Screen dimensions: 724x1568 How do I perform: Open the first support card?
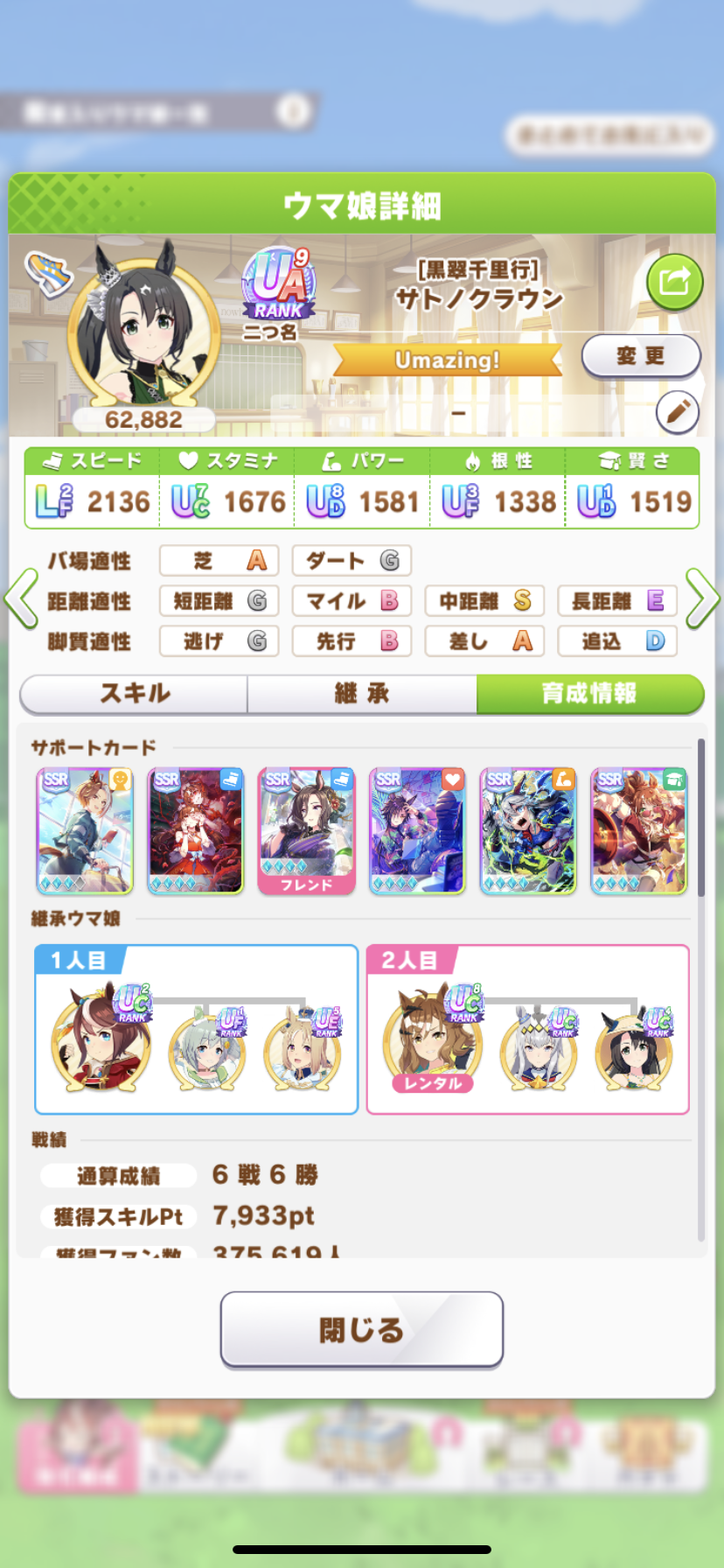[85, 830]
